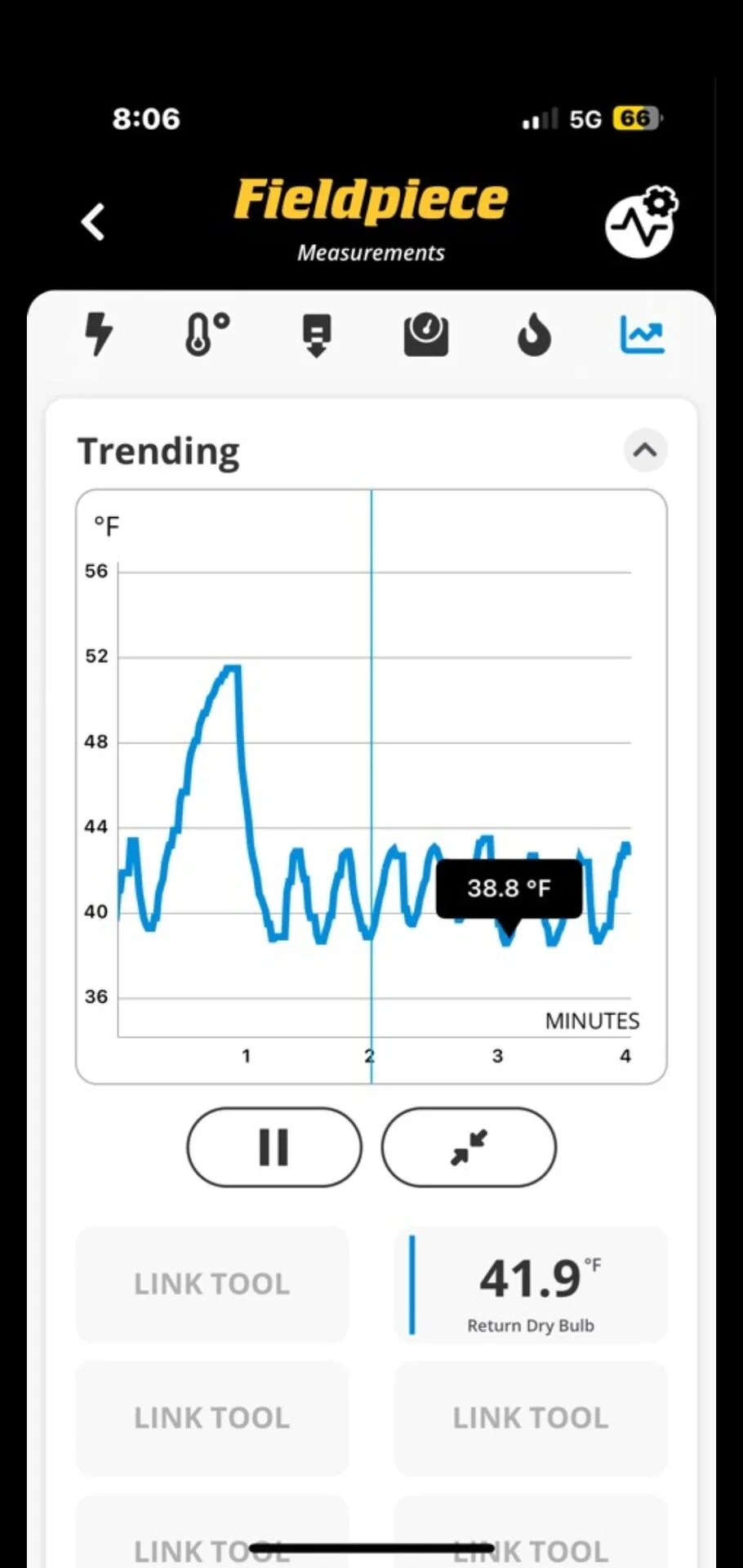The height and width of the screenshot is (1568, 743).
Task: Collapse the Trending section
Action: (645, 450)
